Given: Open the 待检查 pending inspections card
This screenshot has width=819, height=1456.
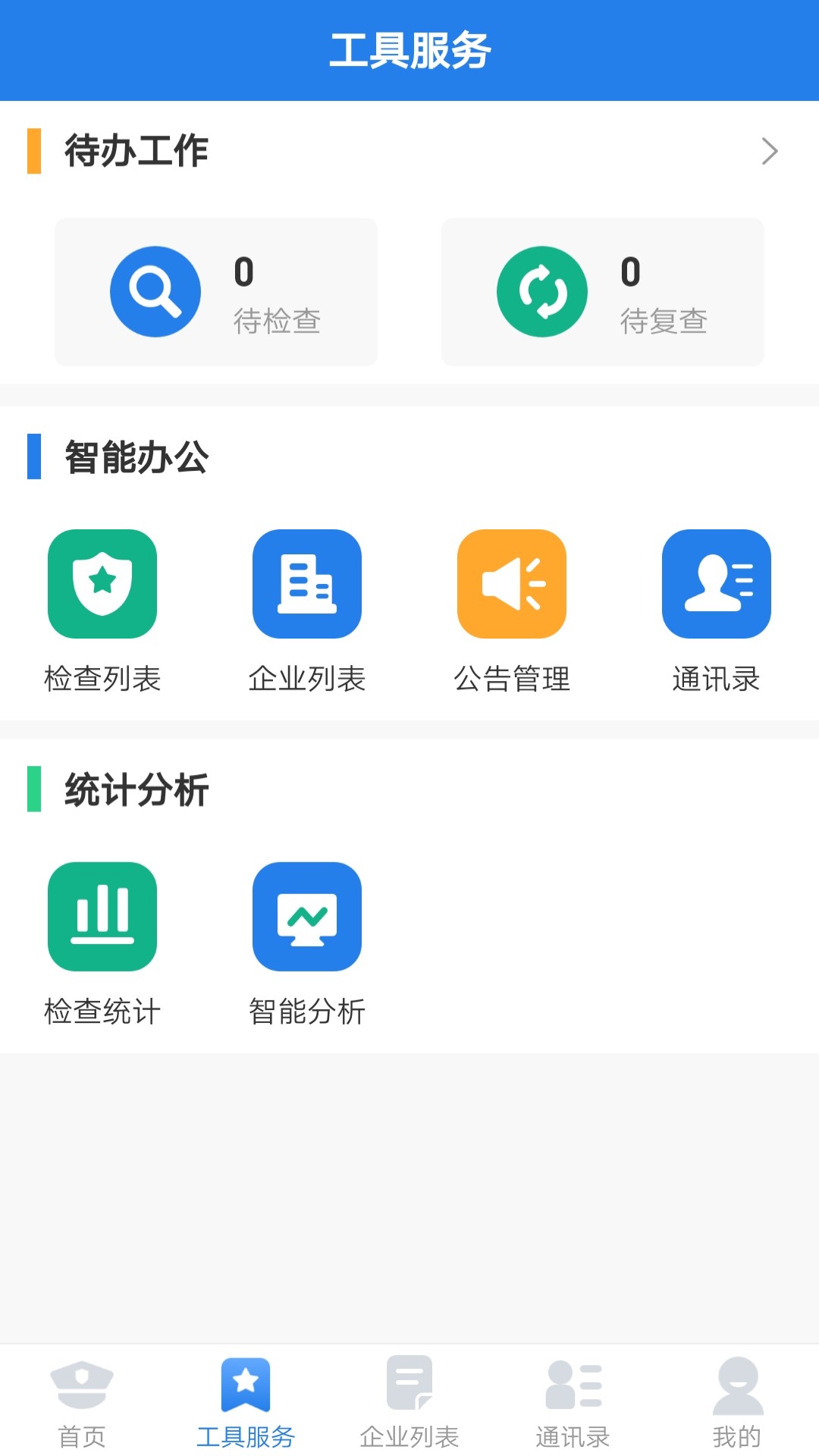Looking at the screenshot, I should click(216, 292).
